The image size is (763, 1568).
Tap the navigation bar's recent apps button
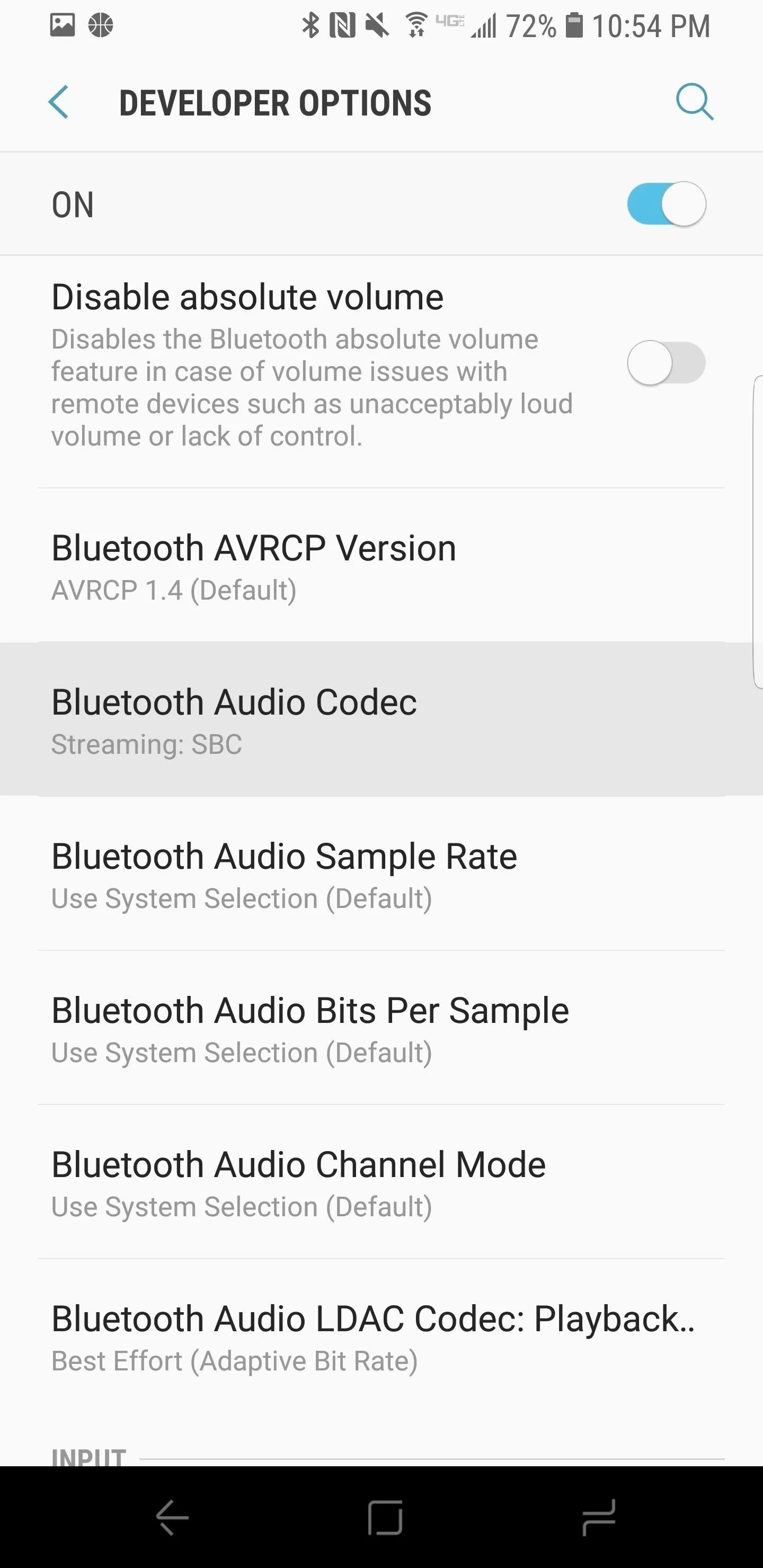coord(599,1518)
